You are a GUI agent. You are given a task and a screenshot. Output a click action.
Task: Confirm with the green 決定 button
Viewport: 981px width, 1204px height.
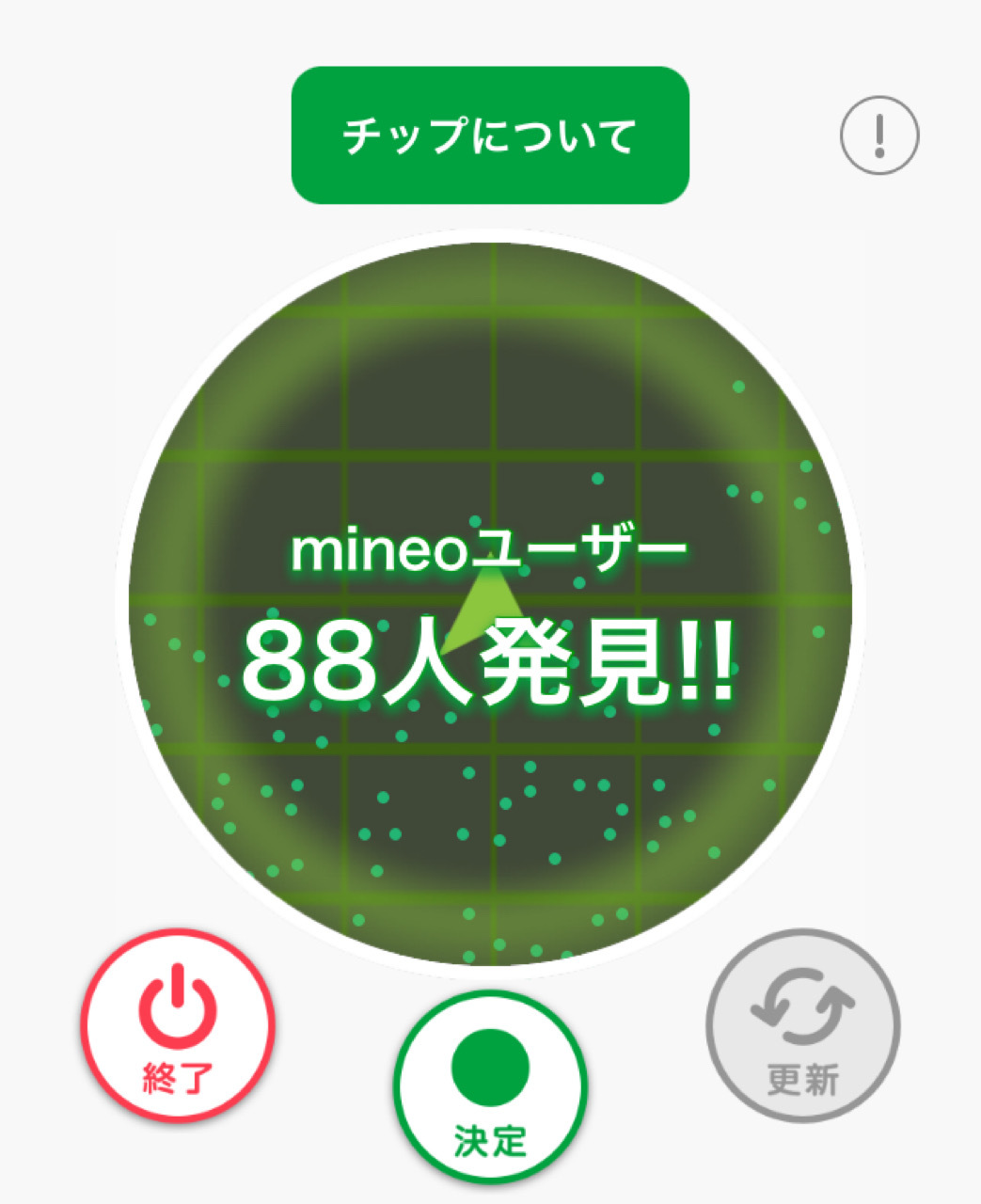[490, 1086]
